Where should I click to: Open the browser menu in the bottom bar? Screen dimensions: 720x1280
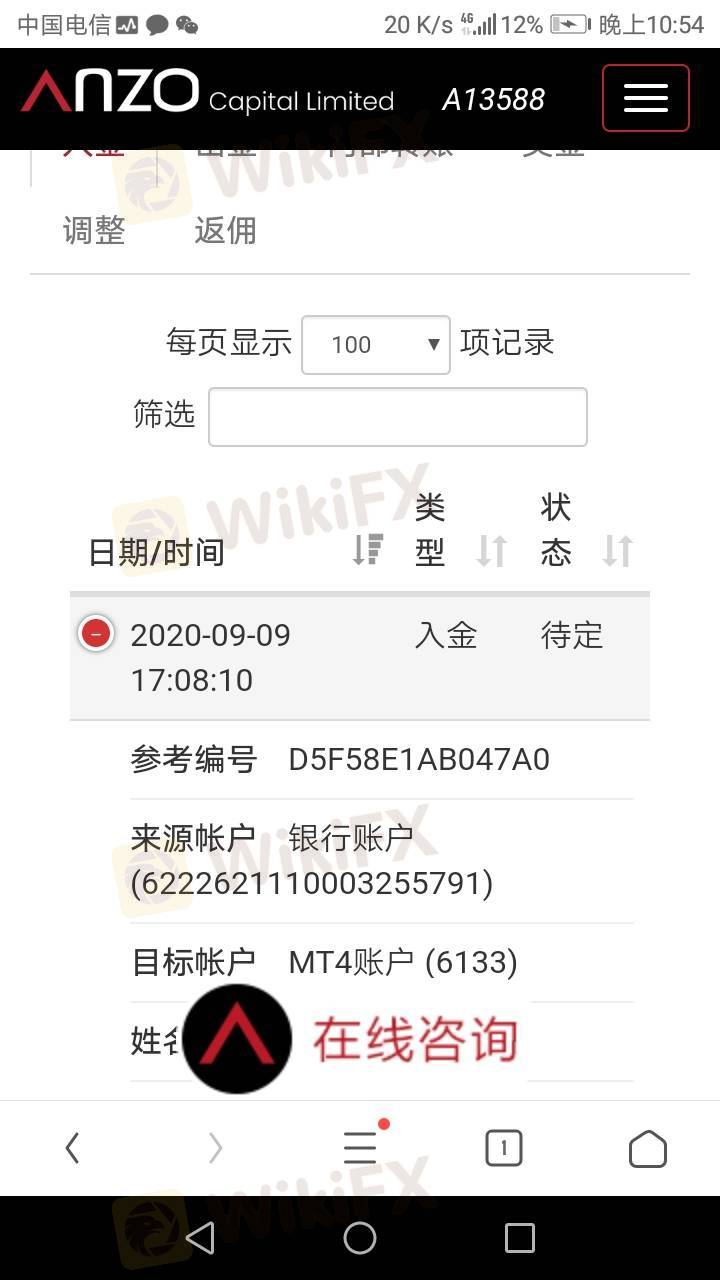point(360,1148)
